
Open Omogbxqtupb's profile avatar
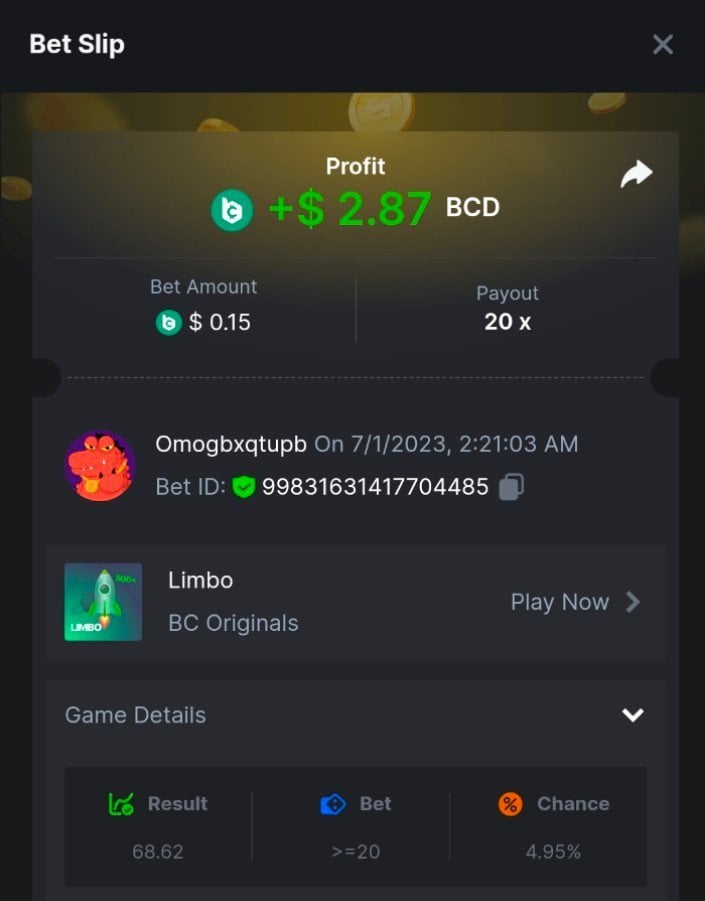tap(100, 466)
